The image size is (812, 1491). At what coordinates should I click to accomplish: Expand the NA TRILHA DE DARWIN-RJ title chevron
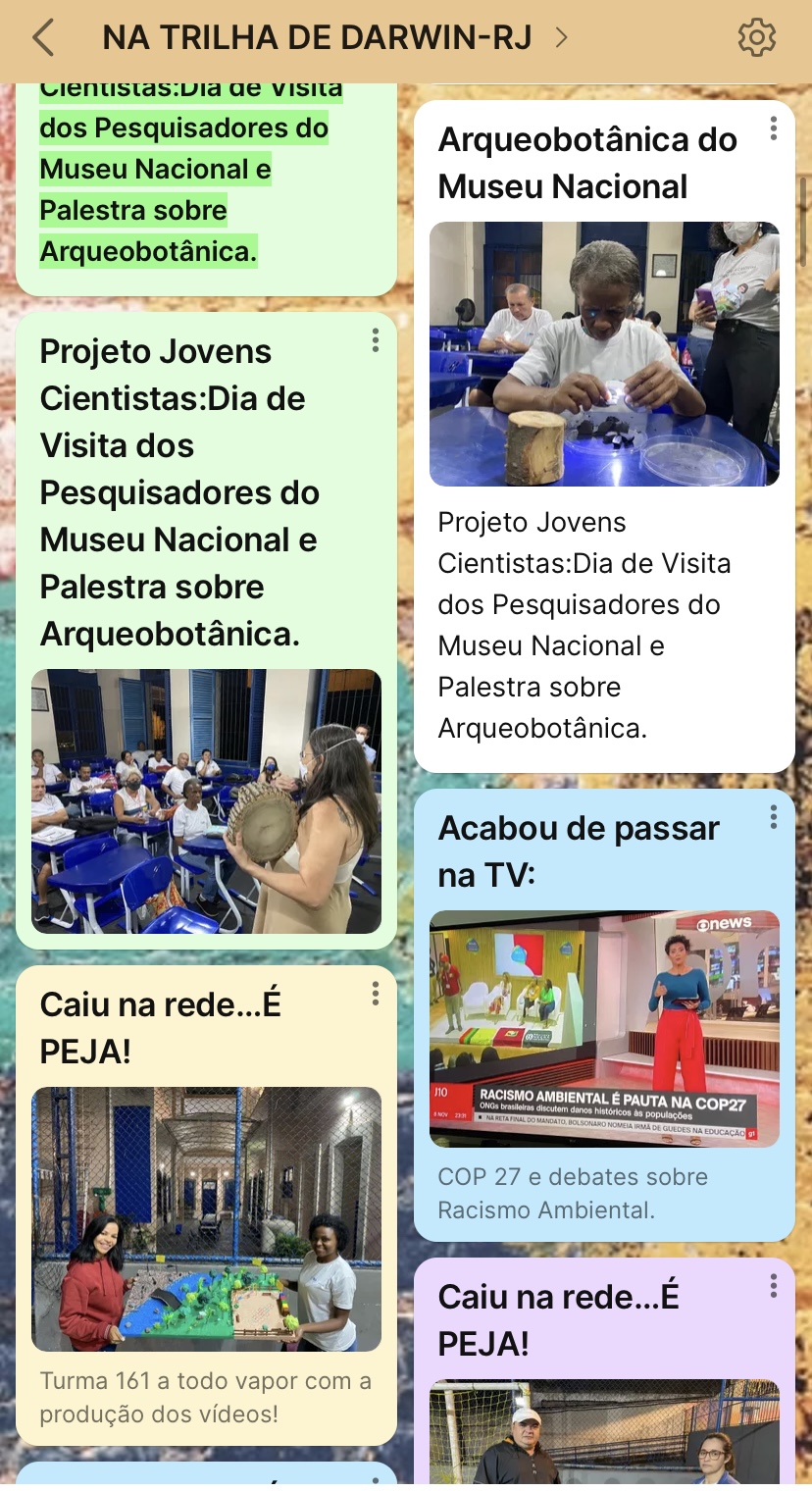(561, 38)
